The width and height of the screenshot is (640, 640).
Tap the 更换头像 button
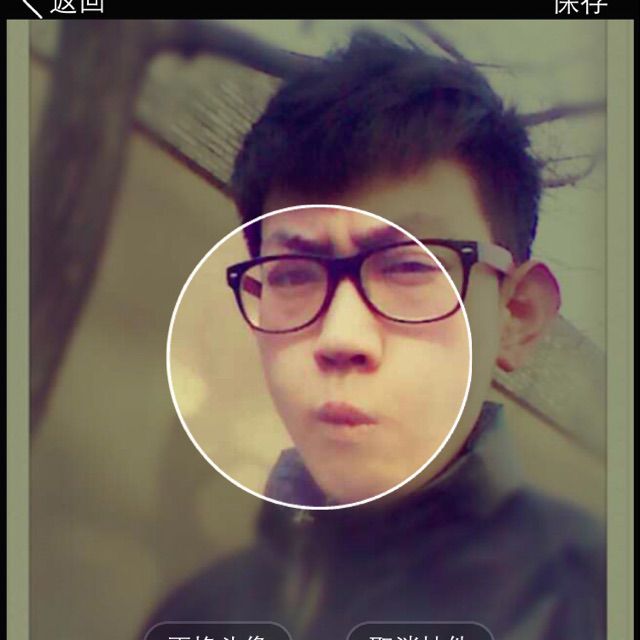217,632
